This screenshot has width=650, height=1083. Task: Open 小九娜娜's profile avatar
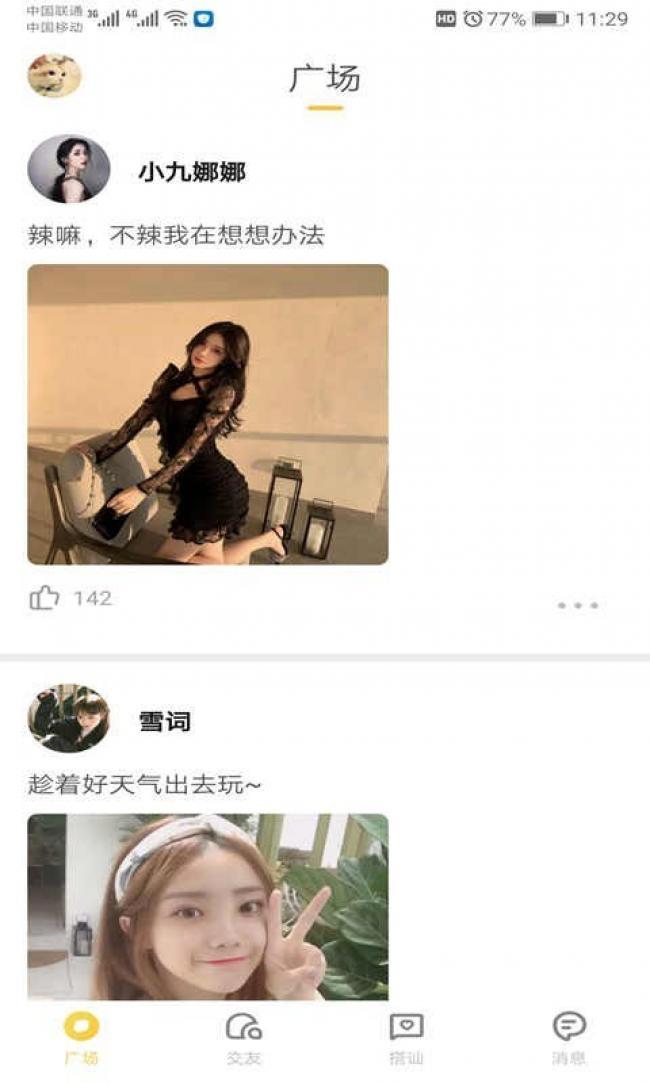(68, 169)
